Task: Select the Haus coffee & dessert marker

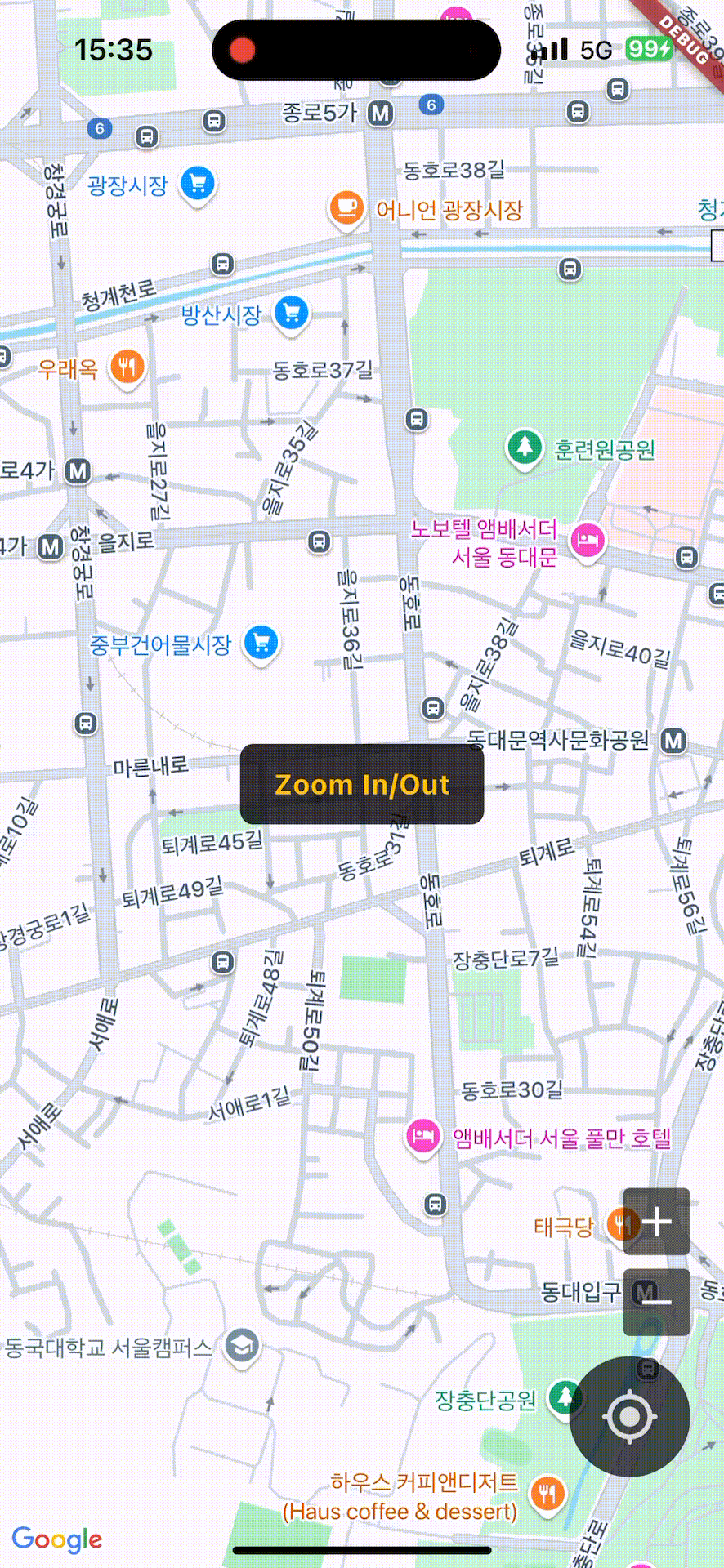Action: pos(547,1493)
